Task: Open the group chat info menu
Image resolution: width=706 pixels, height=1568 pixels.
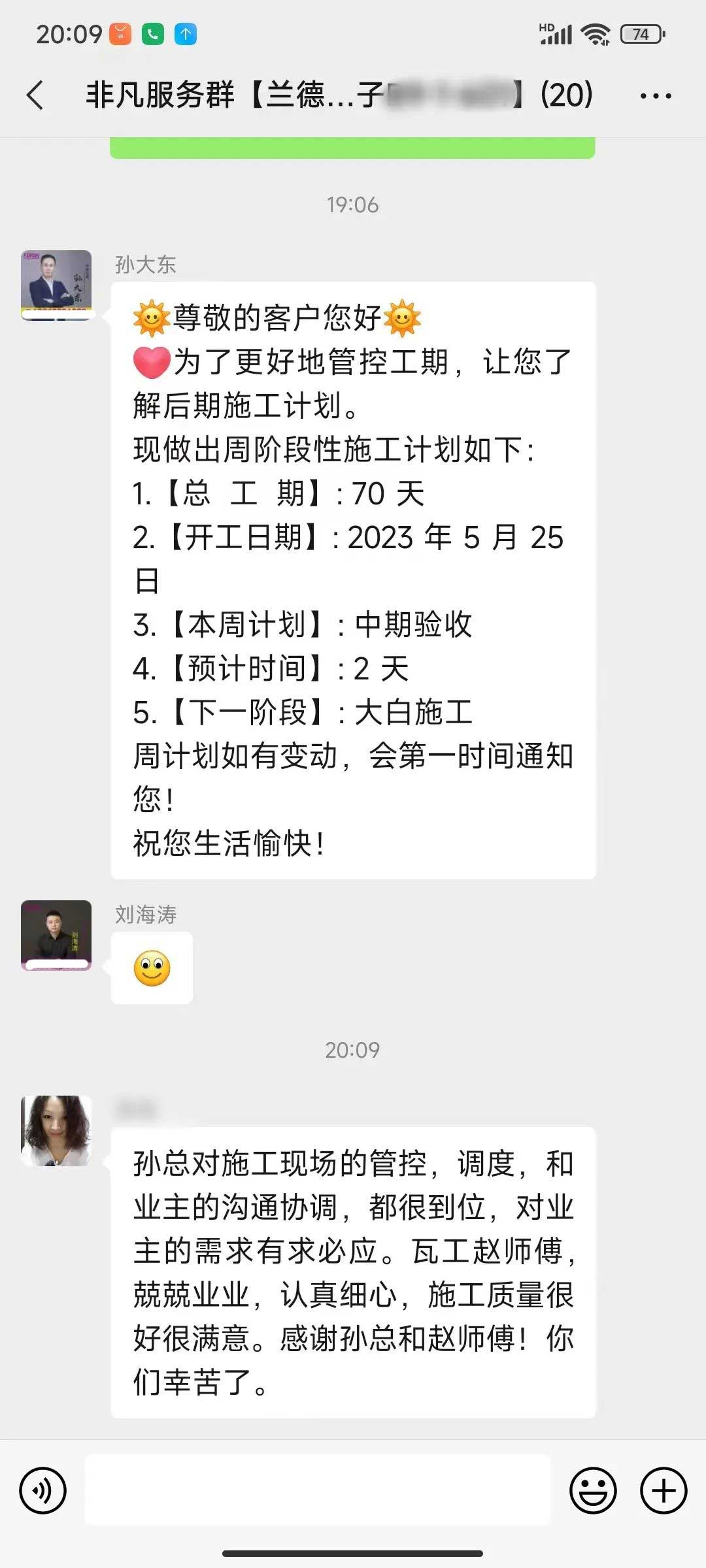Action: [x=655, y=95]
